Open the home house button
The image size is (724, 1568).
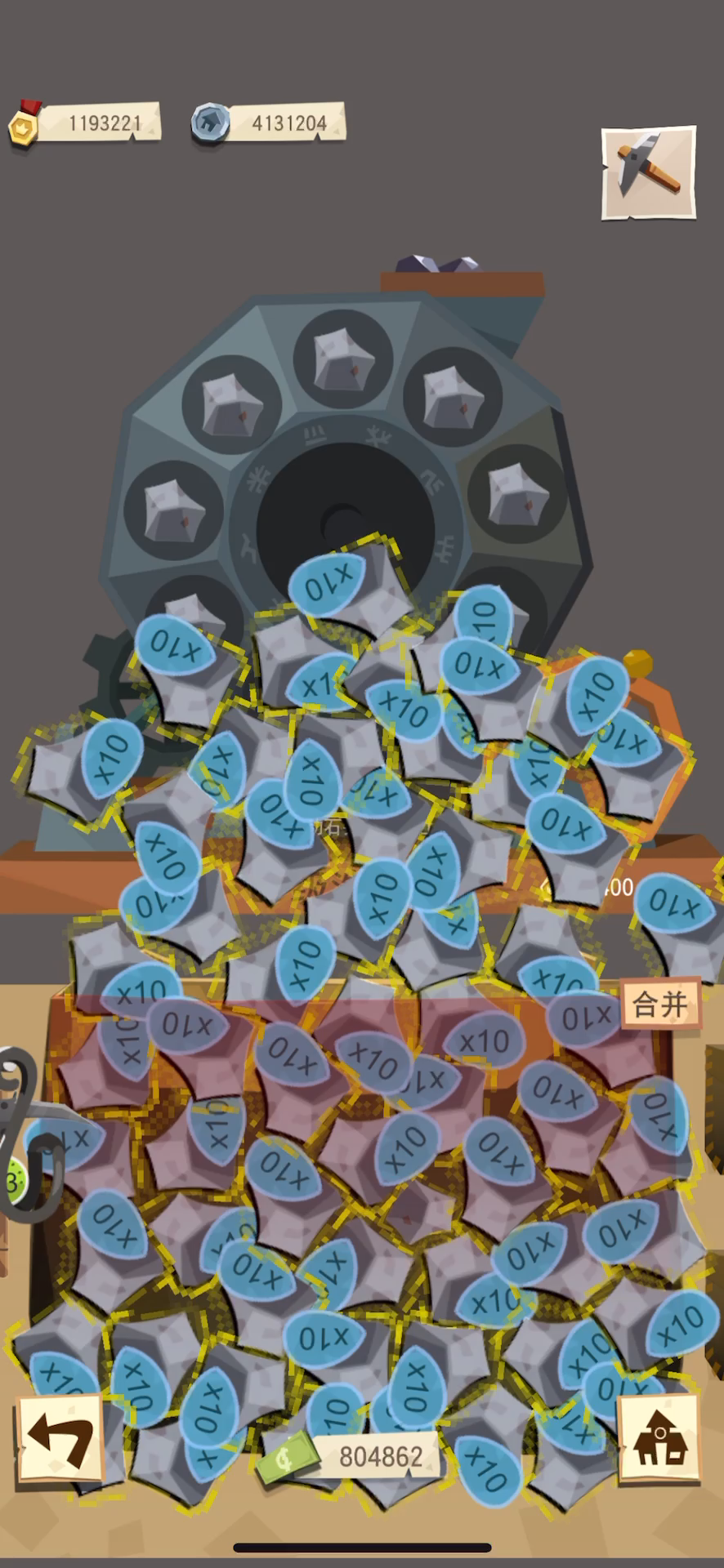659,1439
